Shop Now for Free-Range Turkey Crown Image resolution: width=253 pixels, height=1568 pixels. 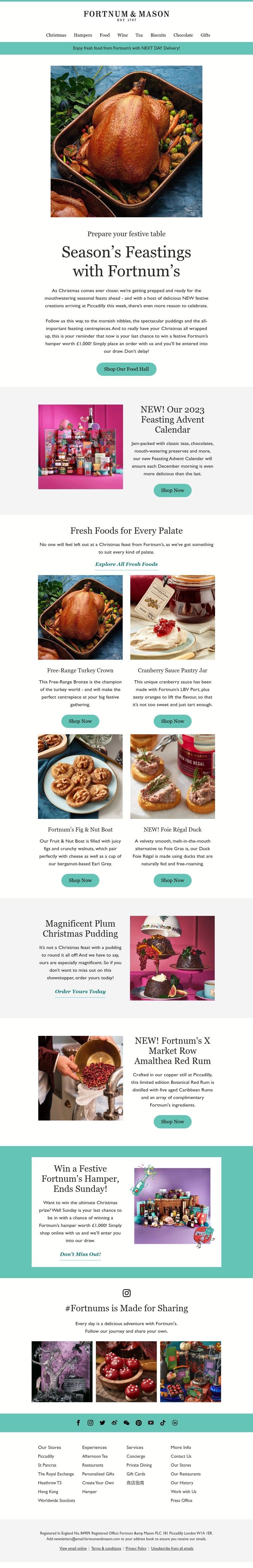click(x=80, y=721)
